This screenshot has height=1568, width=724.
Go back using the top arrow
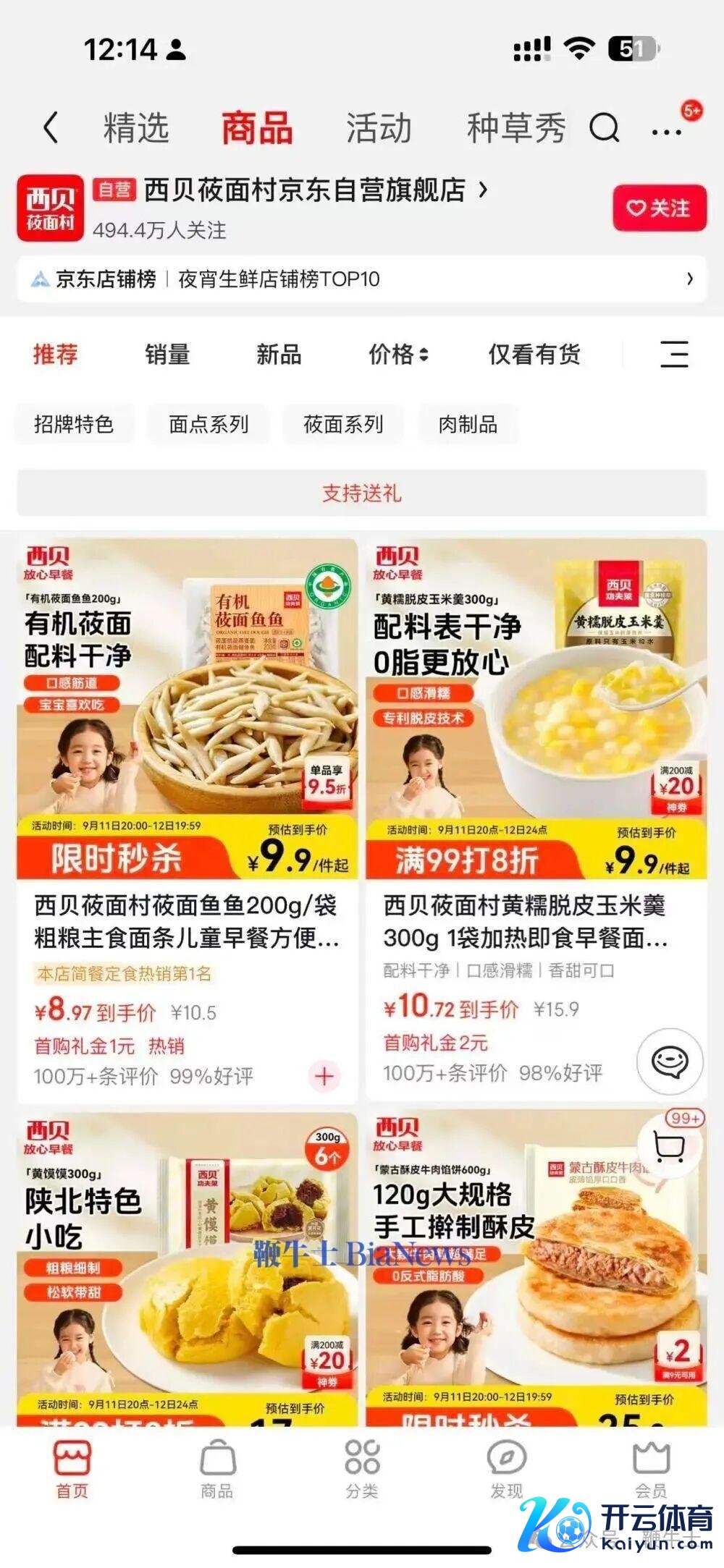pyautogui.click(x=50, y=128)
